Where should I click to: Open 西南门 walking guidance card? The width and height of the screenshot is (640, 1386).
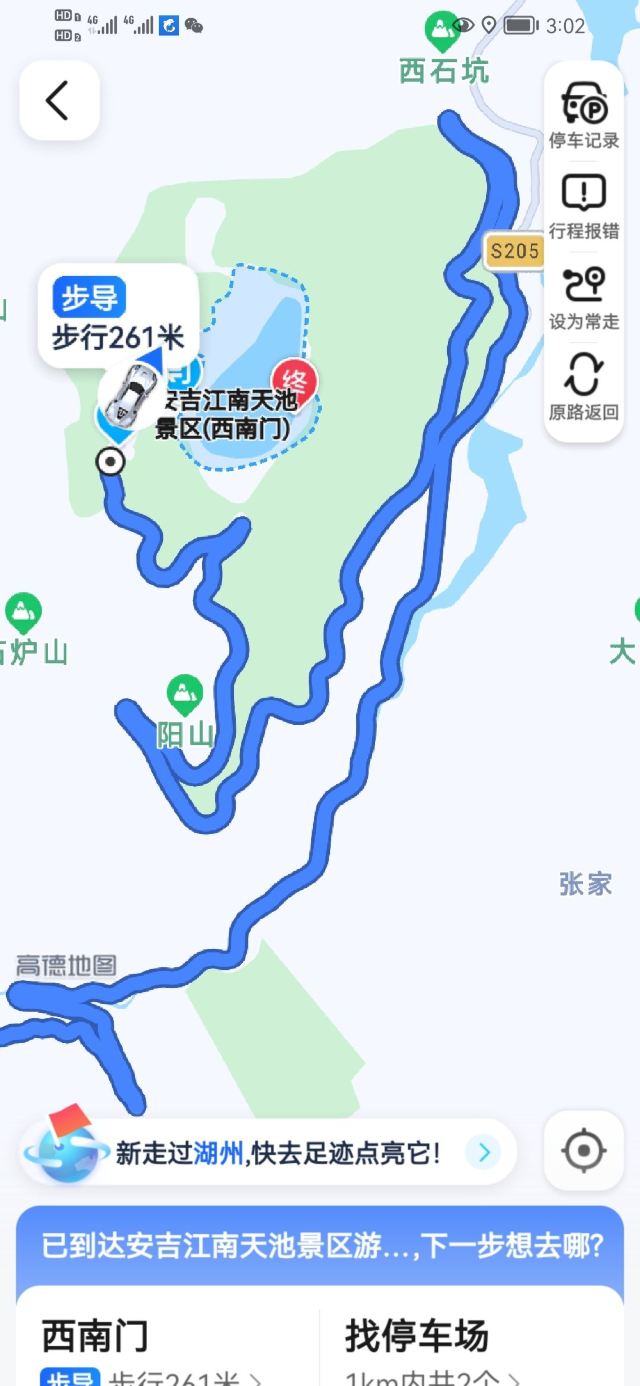tap(165, 1345)
